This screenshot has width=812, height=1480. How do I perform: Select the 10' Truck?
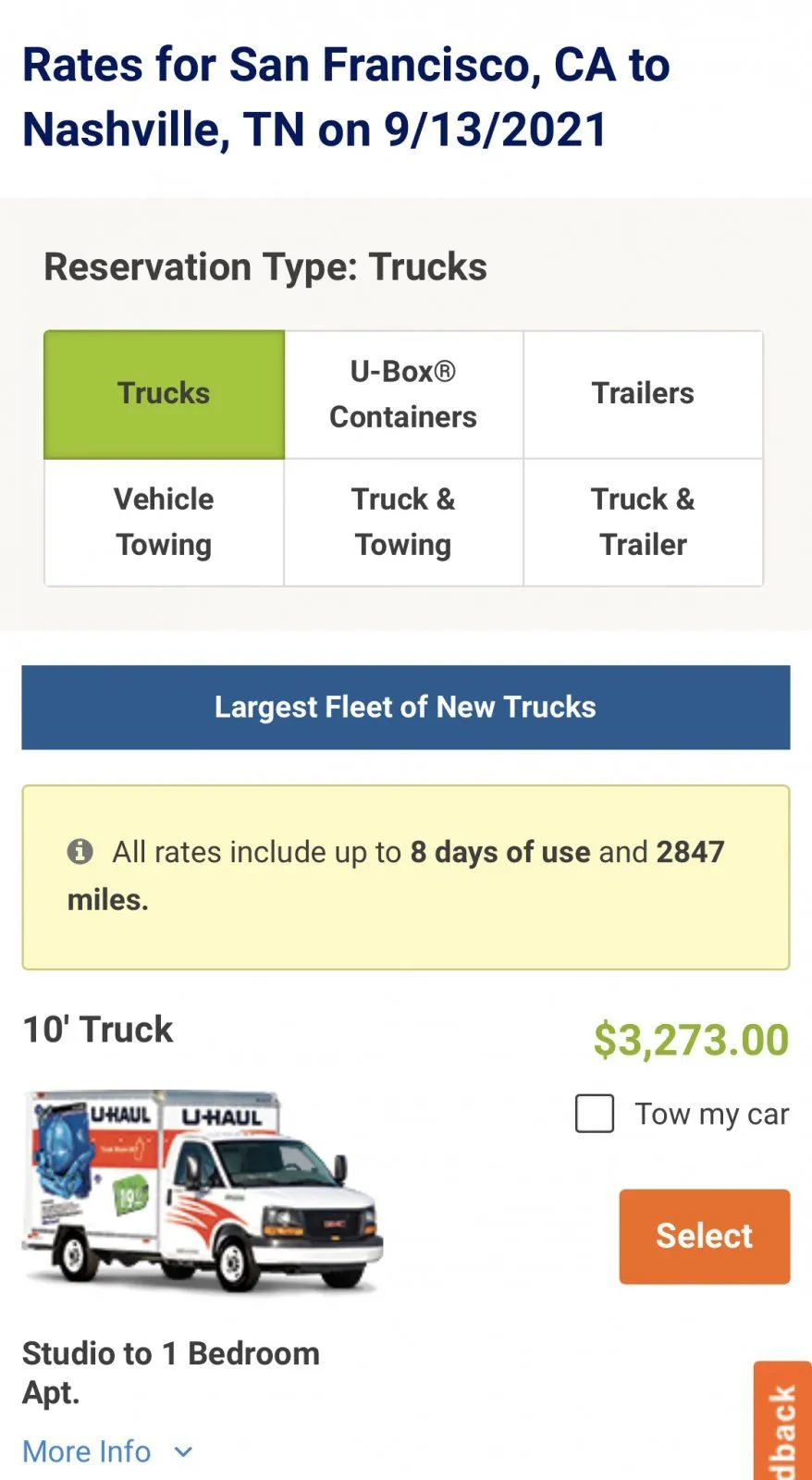pyautogui.click(x=704, y=1236)
